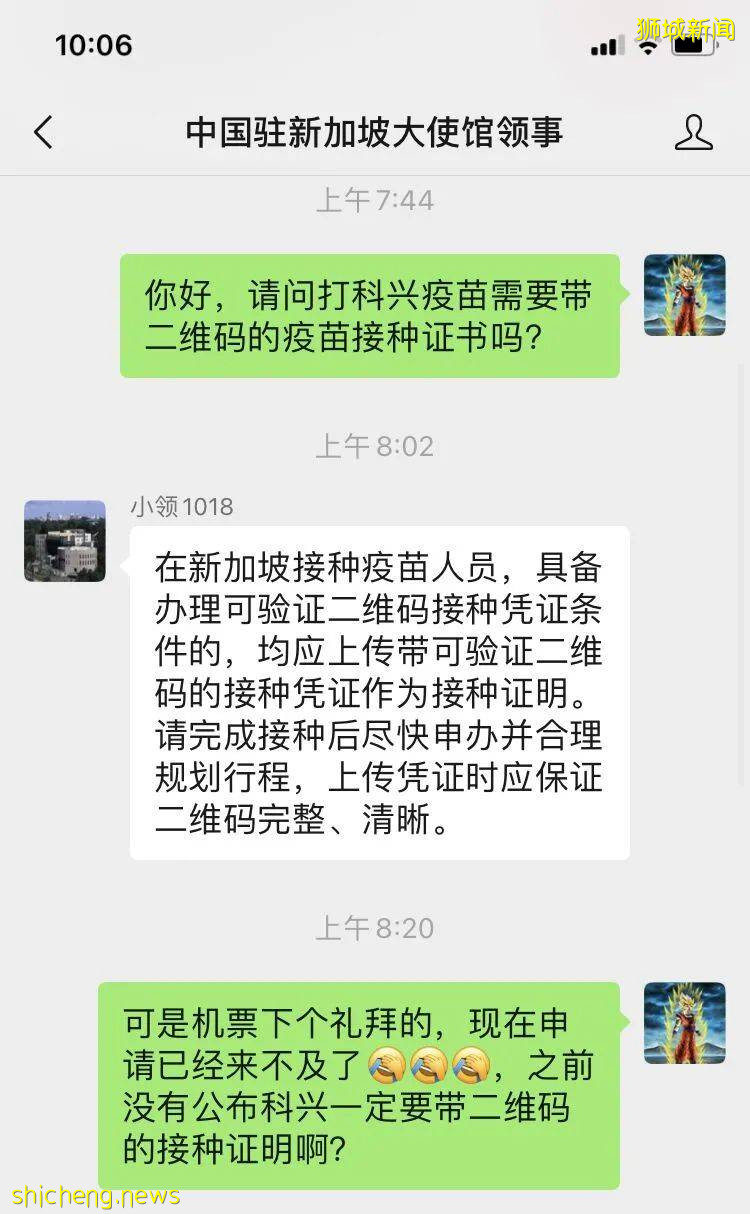Screen dimensions: 750x1214
Task: Tap the contact profile icon top right
Action: coord(694,131)
